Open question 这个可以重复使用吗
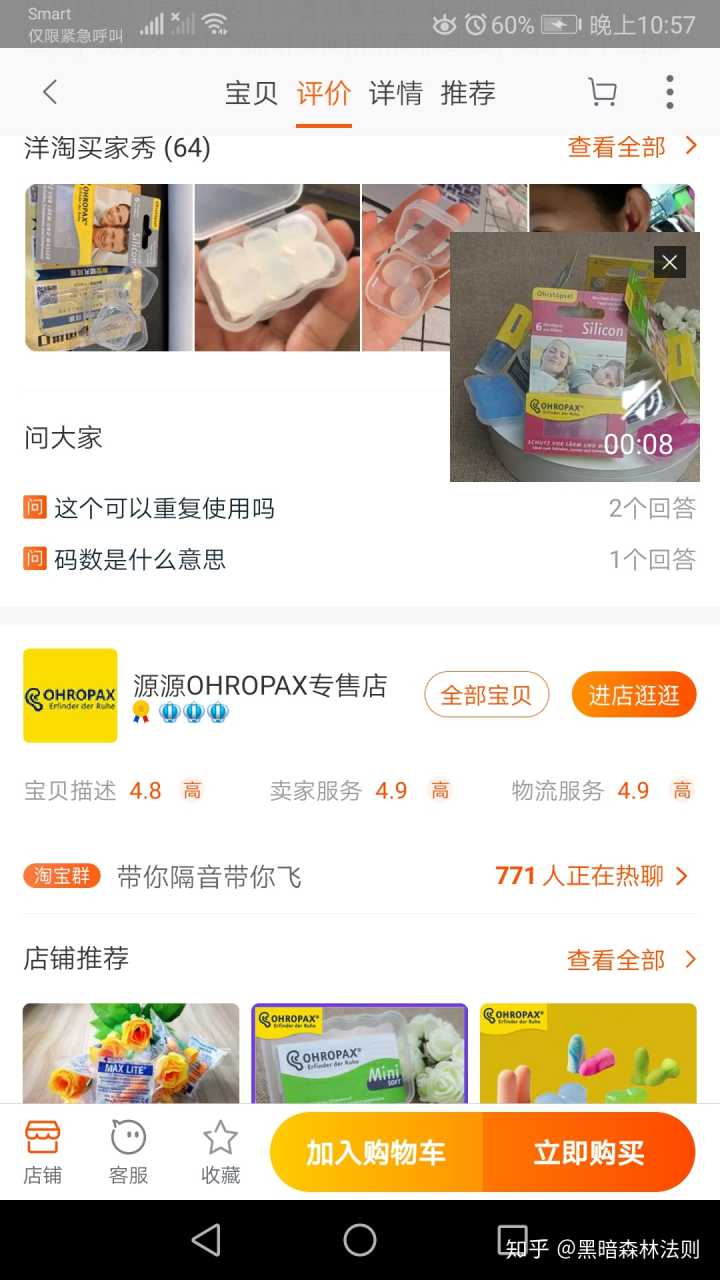Viewport: 720px width, 1280px height. click(164, 508)
